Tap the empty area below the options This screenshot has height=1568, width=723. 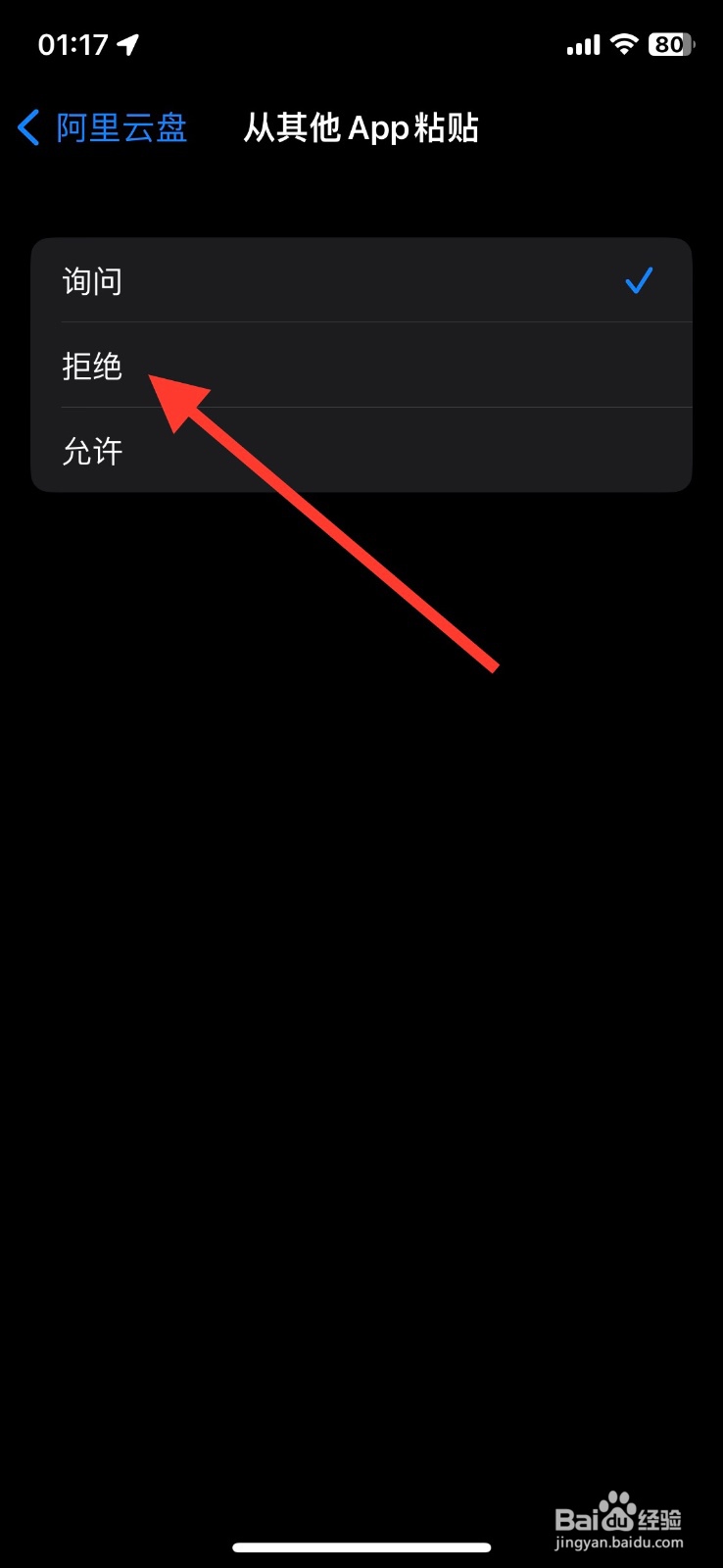pos(361,882)
